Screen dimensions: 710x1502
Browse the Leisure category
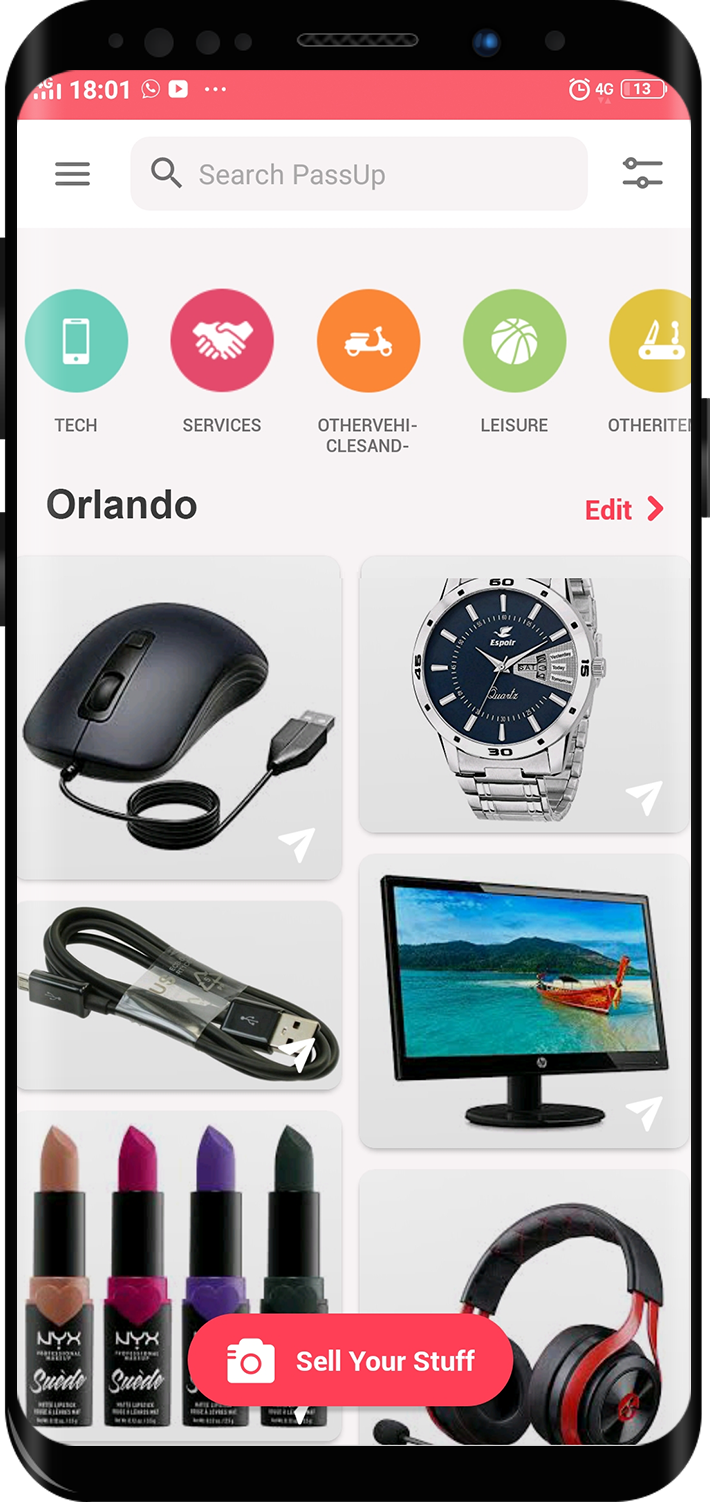click(x=514, y=341)
